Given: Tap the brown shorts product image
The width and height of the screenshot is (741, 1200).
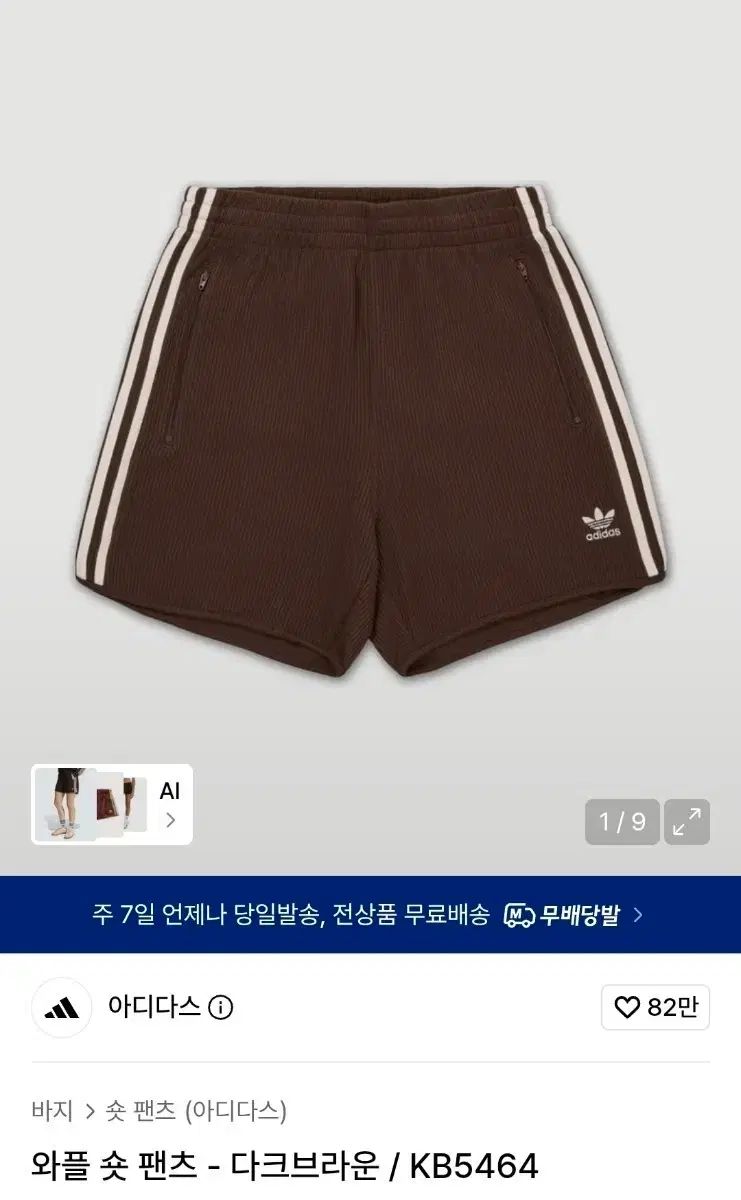Looking at the screenshot, I should click(370, 430).
